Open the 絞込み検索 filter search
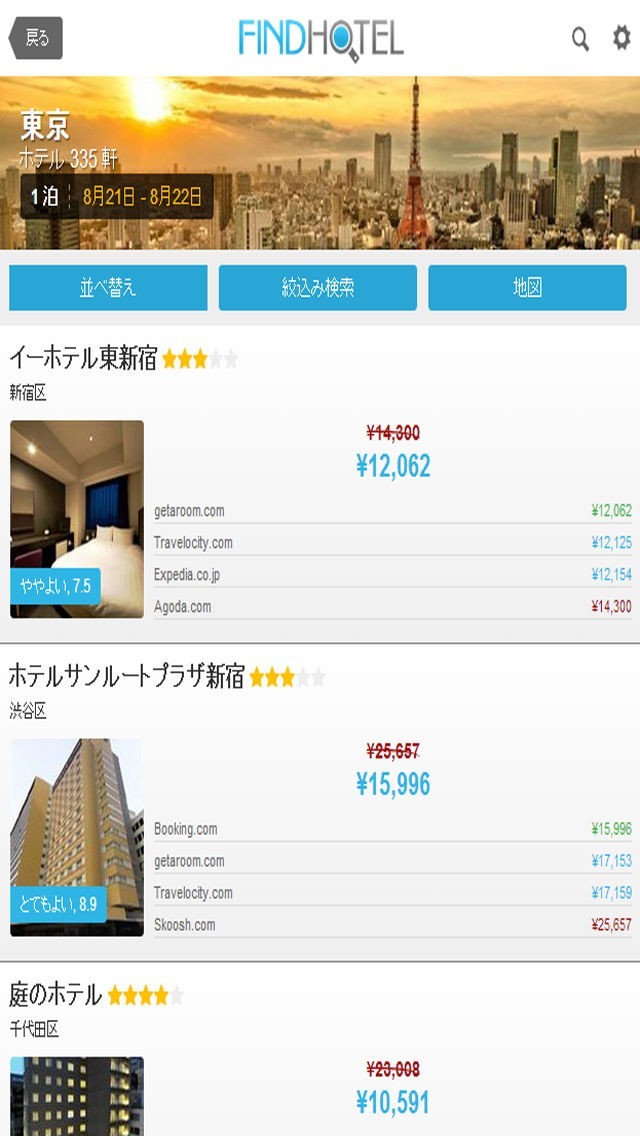The image size is (640, 1136). 318,288
